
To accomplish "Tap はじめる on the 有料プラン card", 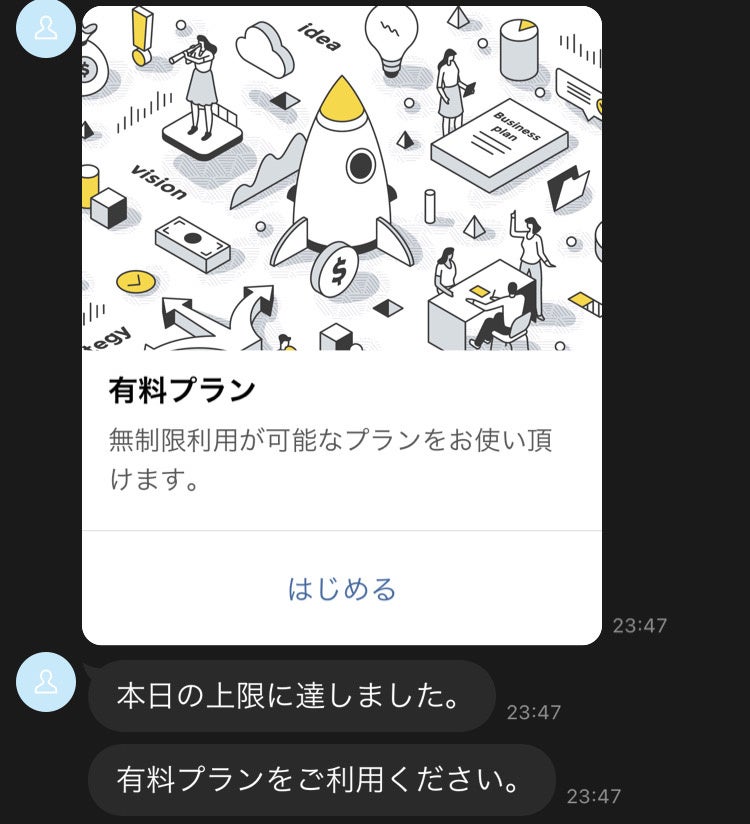I will (342, 589).
